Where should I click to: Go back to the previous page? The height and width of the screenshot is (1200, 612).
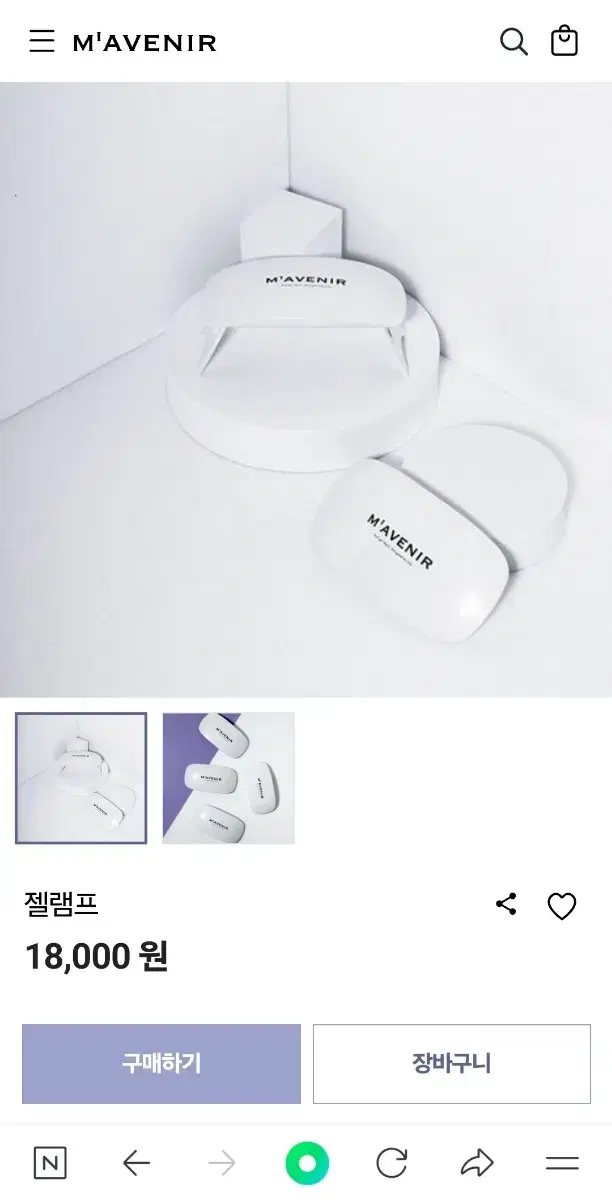pyautogui.click(x=136, y=1163)
